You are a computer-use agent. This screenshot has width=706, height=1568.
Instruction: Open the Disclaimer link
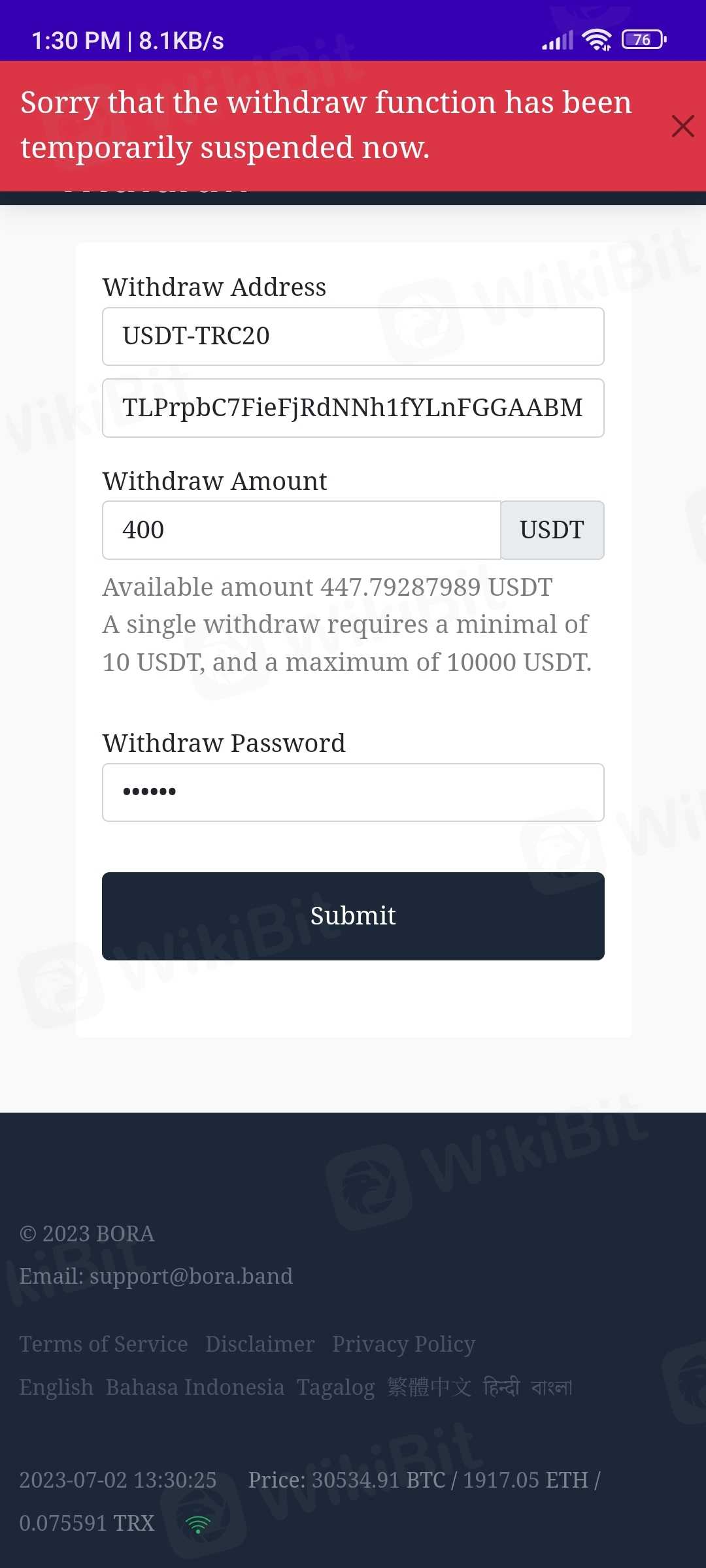(260, 1345)
